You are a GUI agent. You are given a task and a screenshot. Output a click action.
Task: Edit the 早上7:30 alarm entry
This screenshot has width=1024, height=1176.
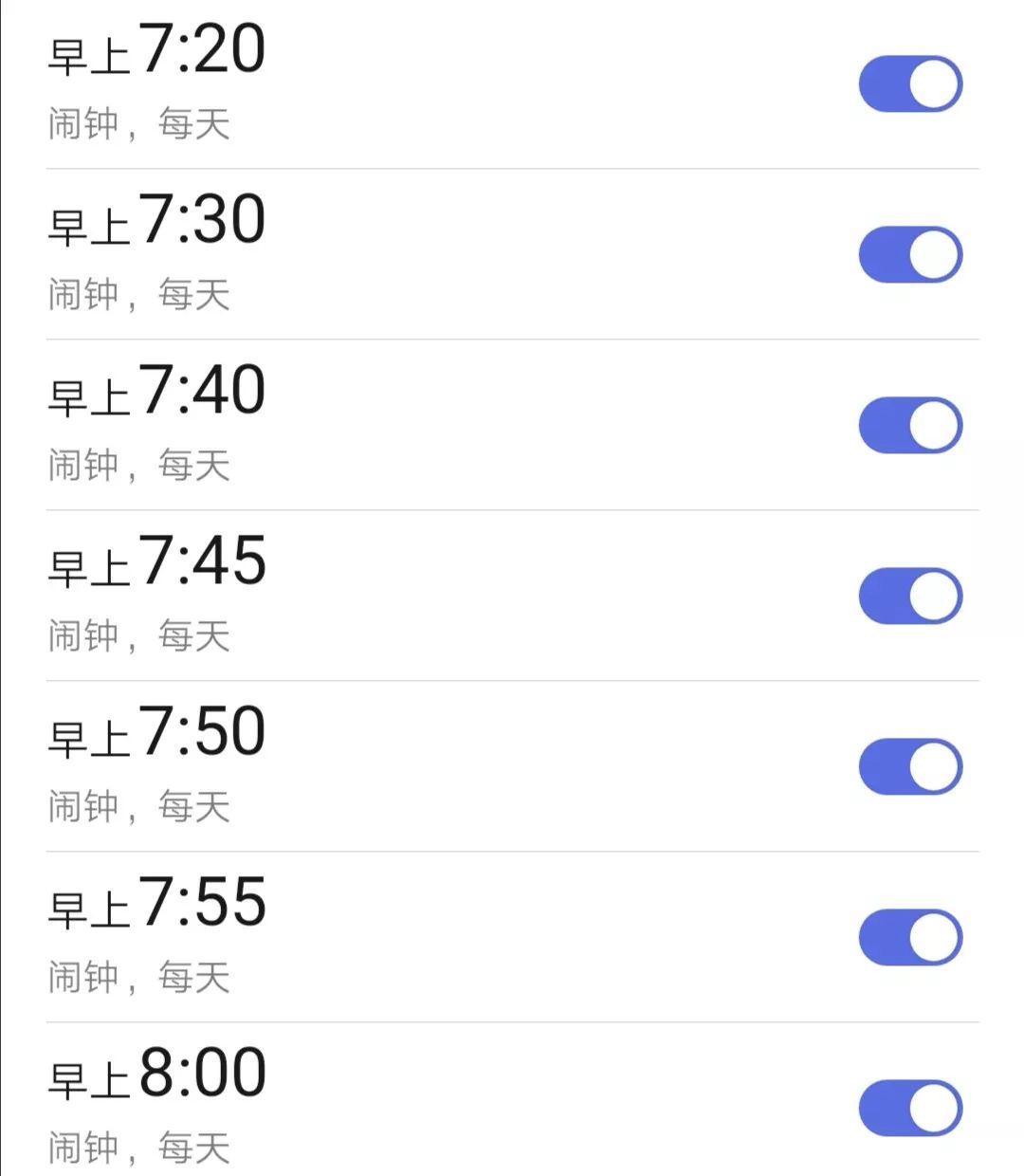[x=379, y=255]
